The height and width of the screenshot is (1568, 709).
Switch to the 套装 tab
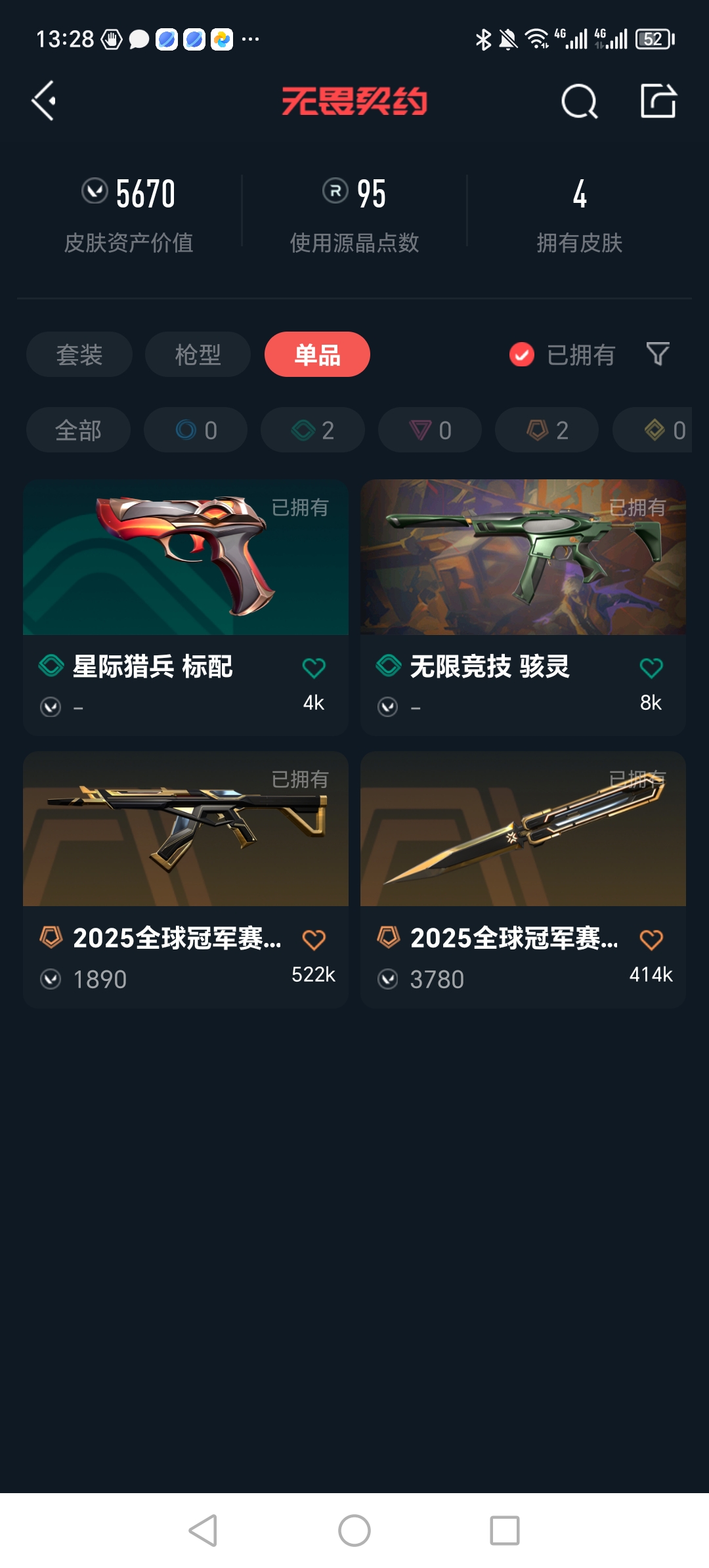[x=79, y=355]
